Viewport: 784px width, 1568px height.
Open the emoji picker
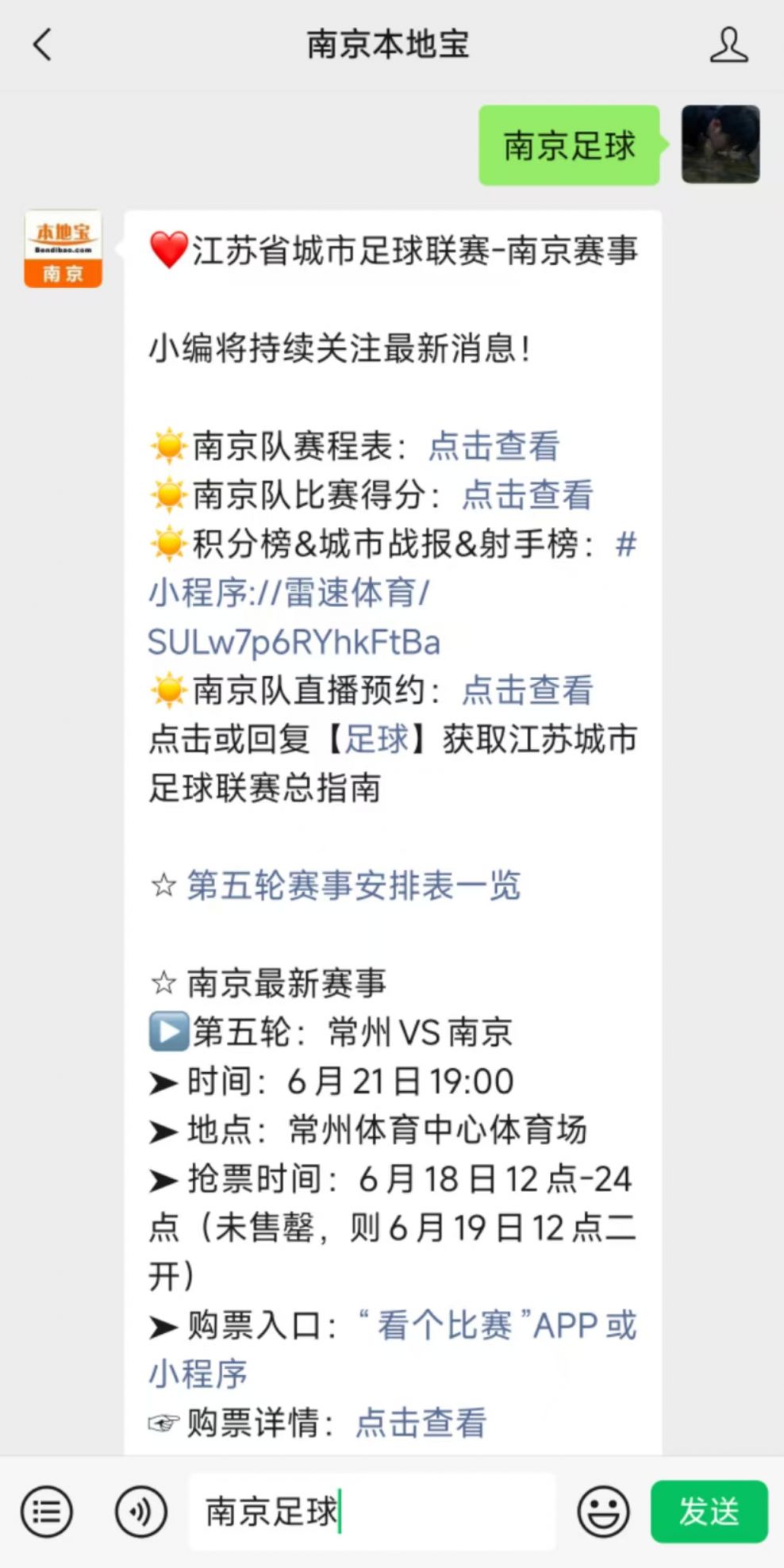tap(603, 1512)
